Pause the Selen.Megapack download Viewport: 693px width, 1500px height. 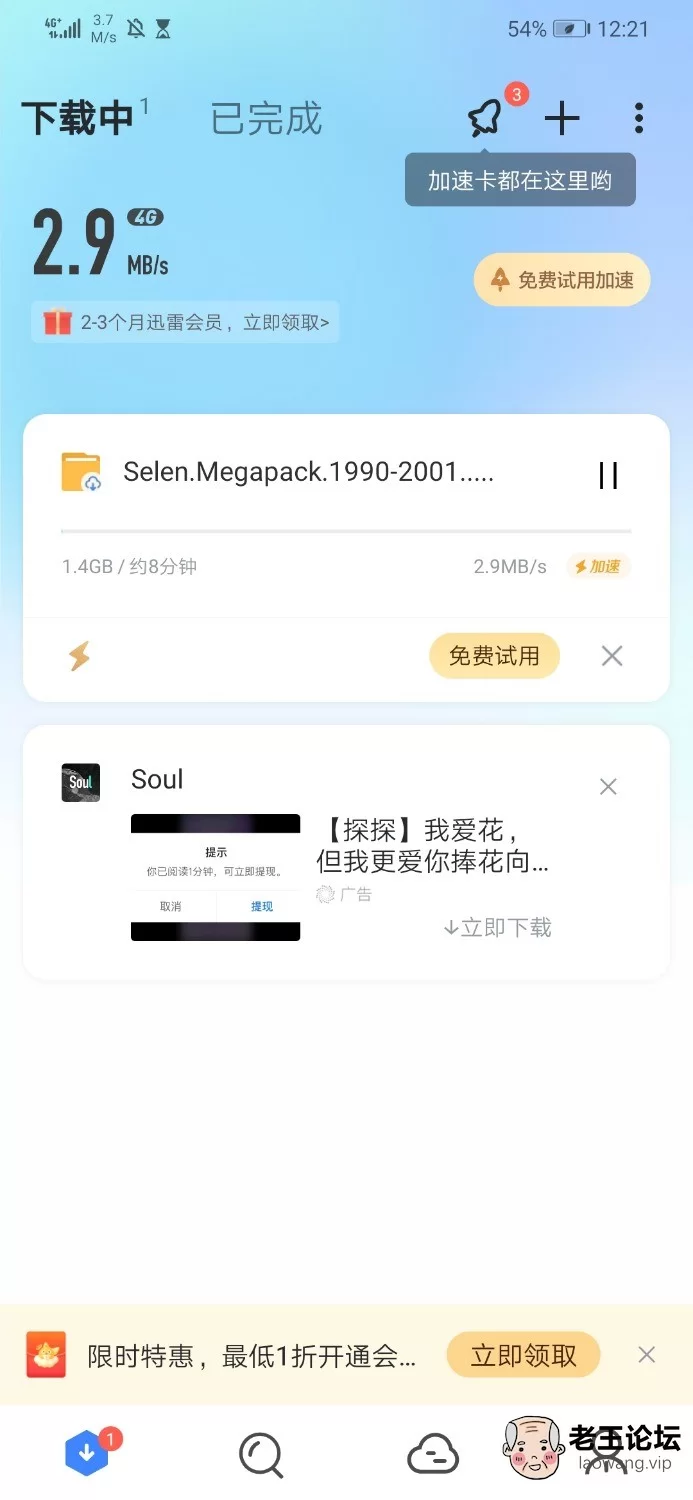608,475
